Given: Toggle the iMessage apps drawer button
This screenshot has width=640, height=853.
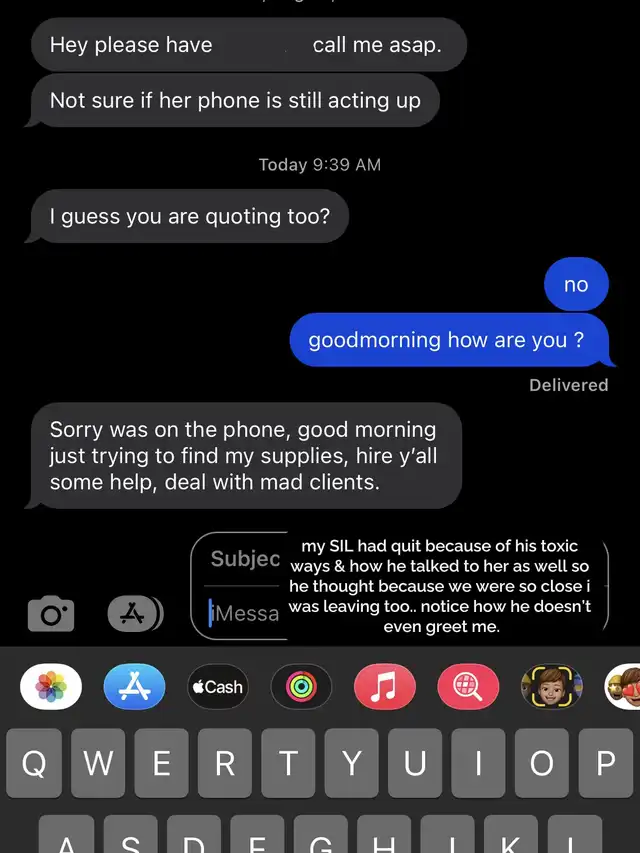Looking at the screenshot, I should pos(134,613).
